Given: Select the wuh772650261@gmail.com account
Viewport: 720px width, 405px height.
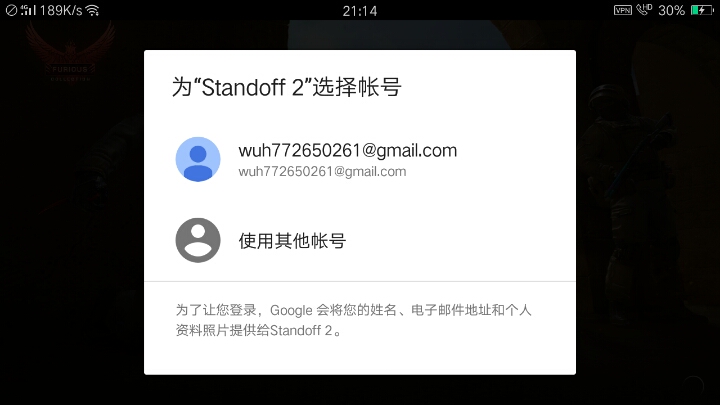Looking at the screenshot, I should (347, 160).
